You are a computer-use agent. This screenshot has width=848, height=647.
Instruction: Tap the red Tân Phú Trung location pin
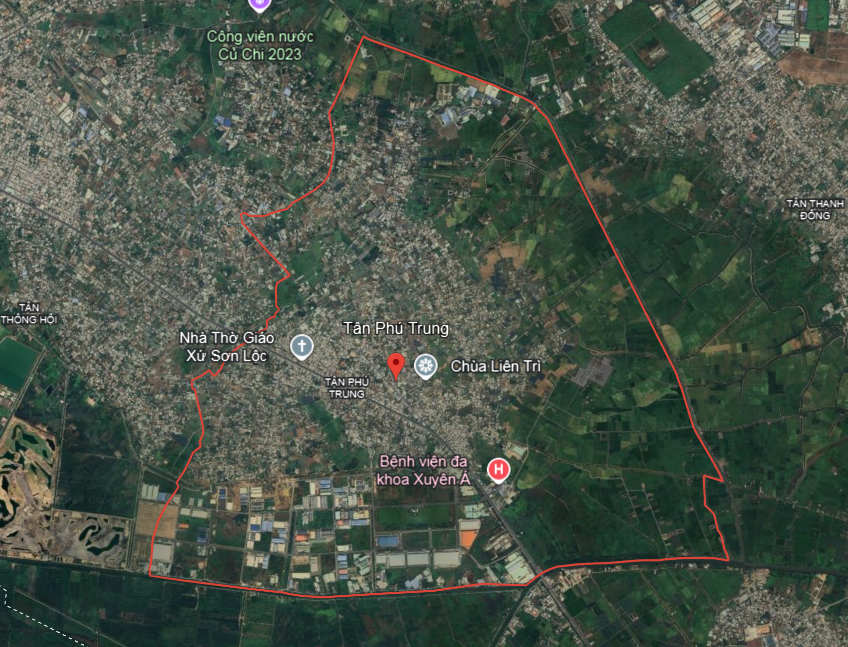click(x=396, y=366)
